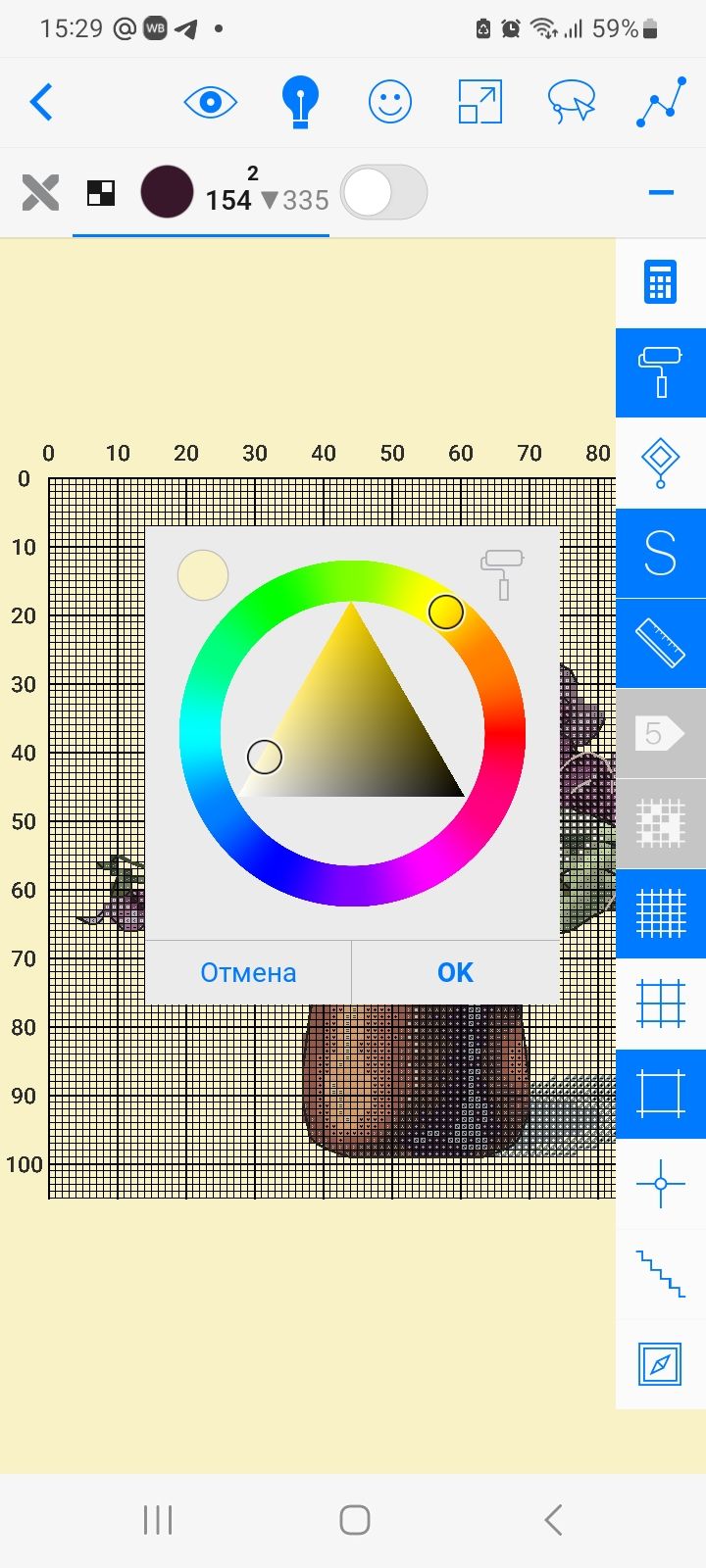
Task: Go back with the top-left arrow
Action: pyautogui.click(x=41, y=102)
